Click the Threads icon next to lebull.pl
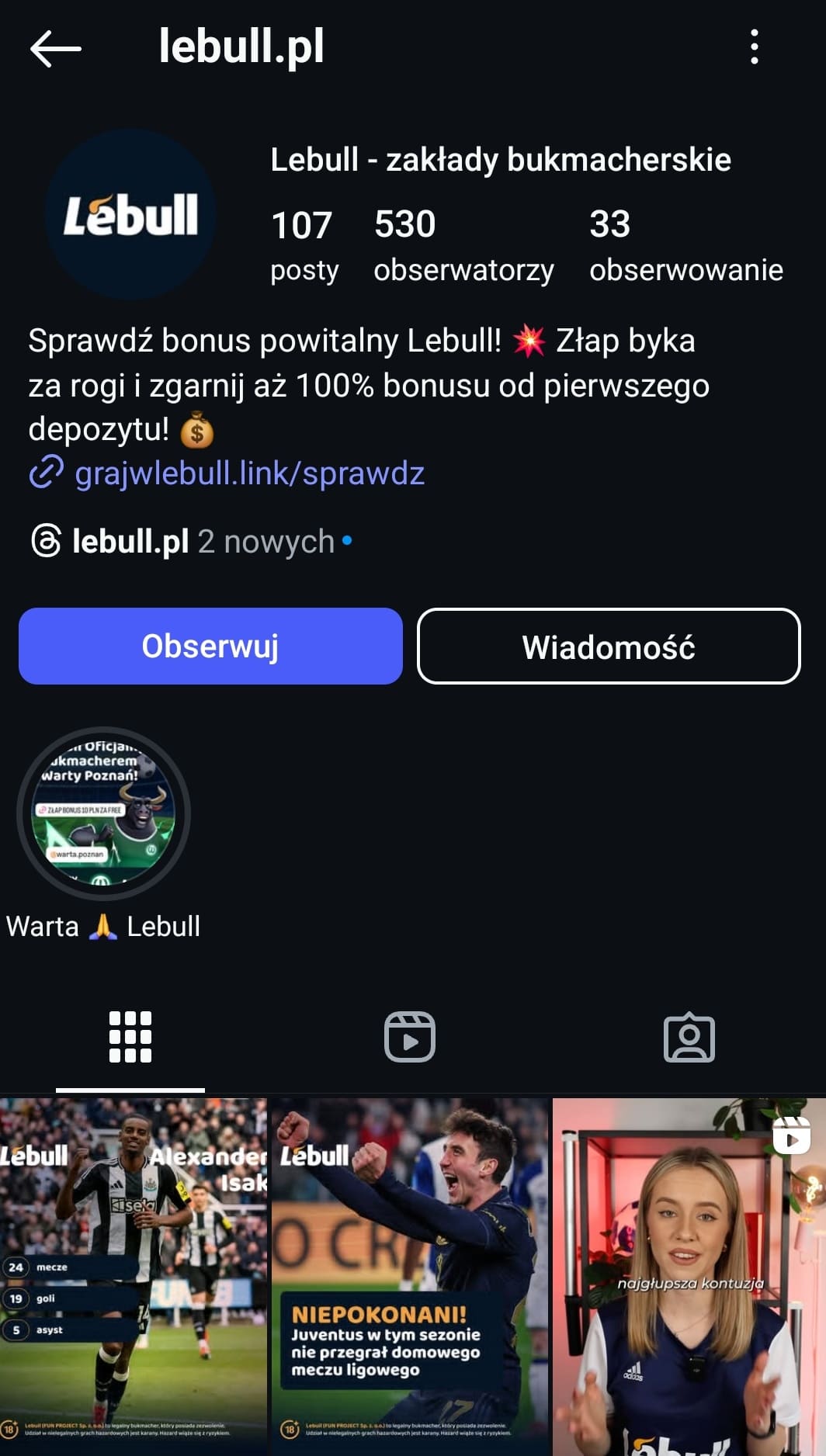This screenshot has height=1456, width=826. (44, 541)
